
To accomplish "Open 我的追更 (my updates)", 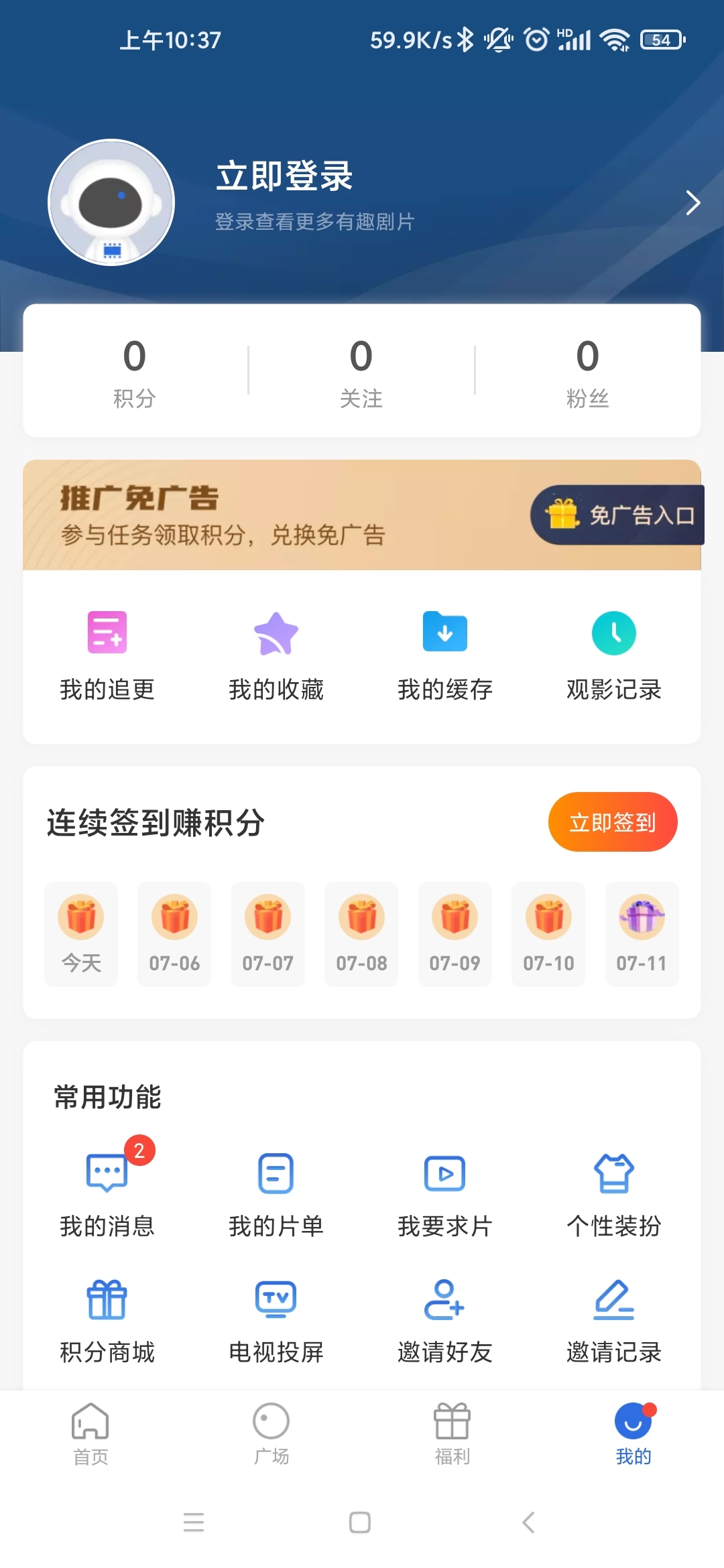I will click(x=107, y=653).
